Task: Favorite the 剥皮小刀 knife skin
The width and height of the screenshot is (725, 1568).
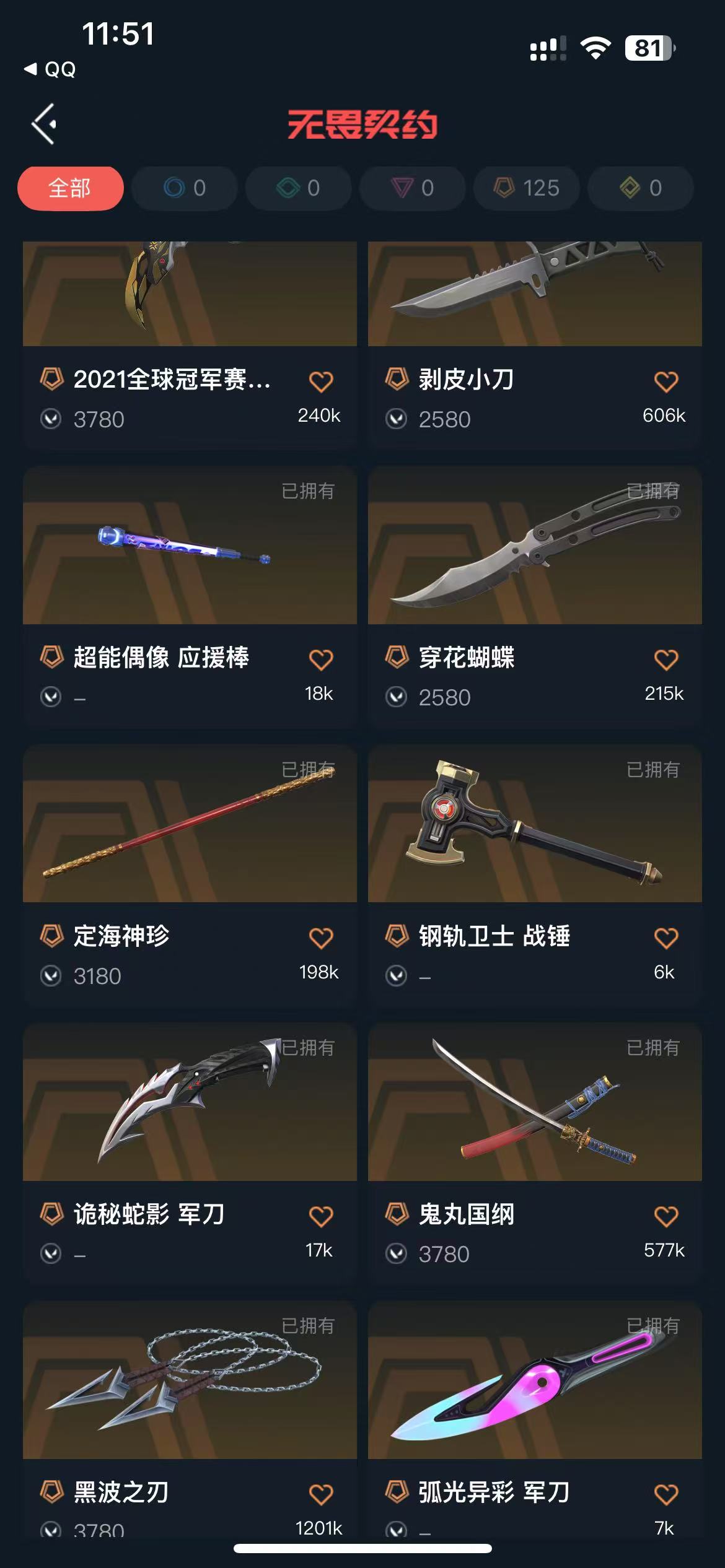Action: click(666, 381)
